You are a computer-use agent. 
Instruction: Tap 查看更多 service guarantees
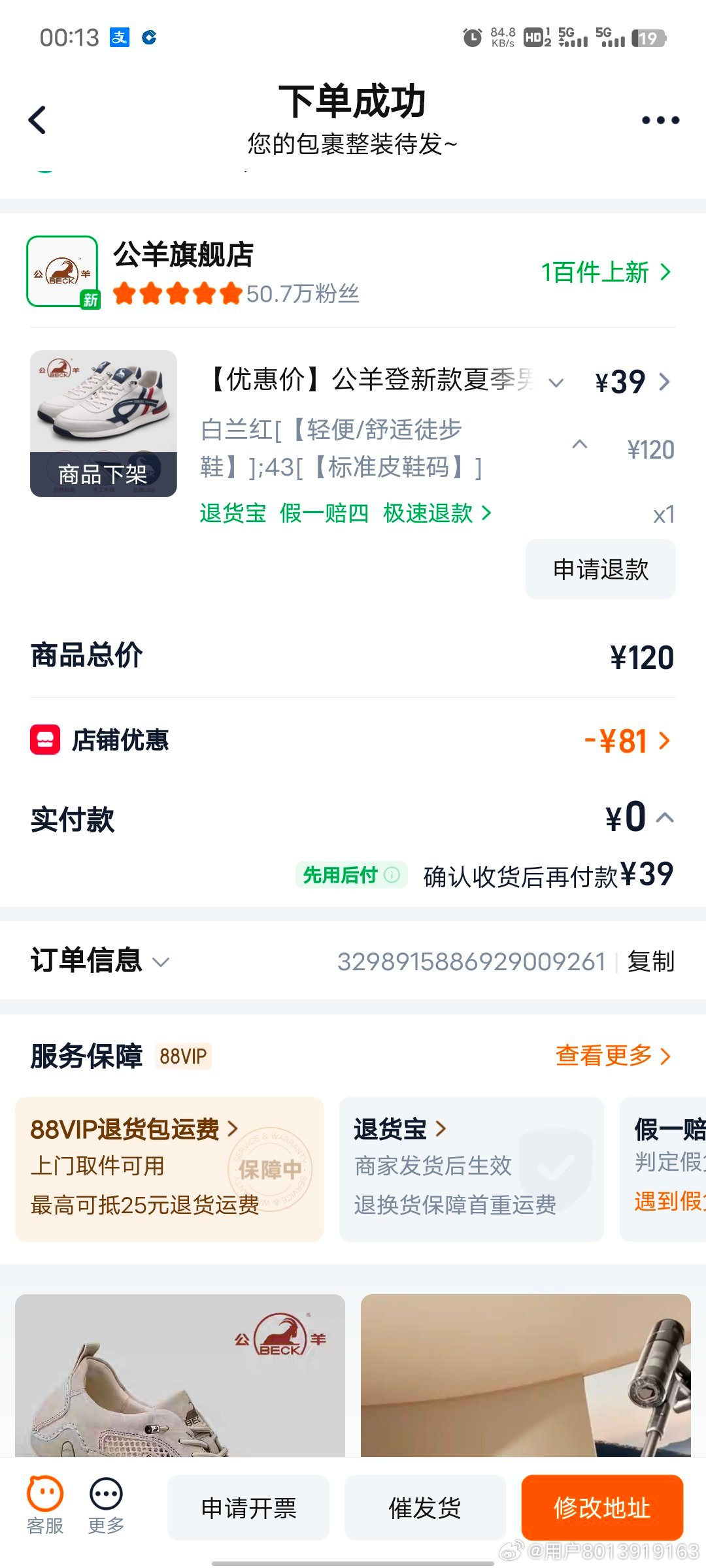613,1055
